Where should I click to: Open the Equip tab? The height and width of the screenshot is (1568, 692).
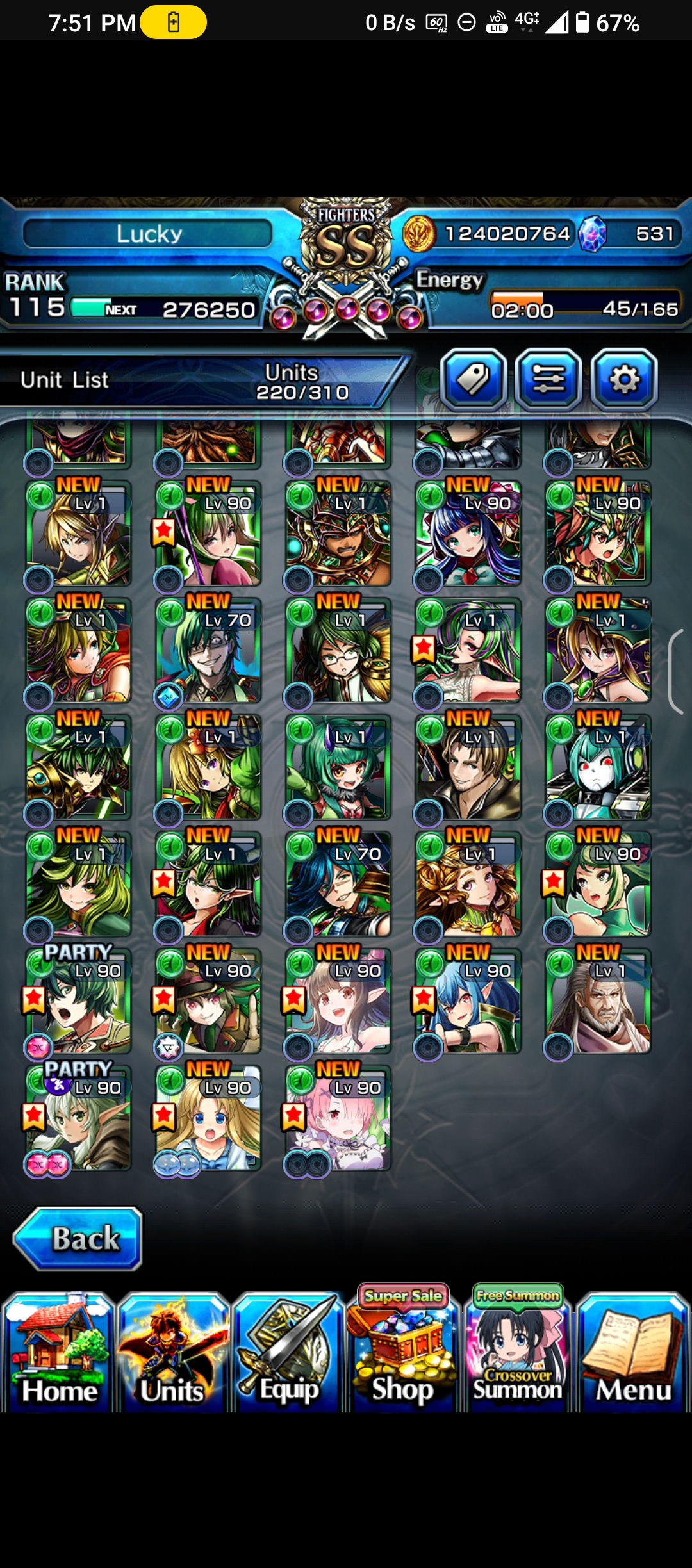288,1352
